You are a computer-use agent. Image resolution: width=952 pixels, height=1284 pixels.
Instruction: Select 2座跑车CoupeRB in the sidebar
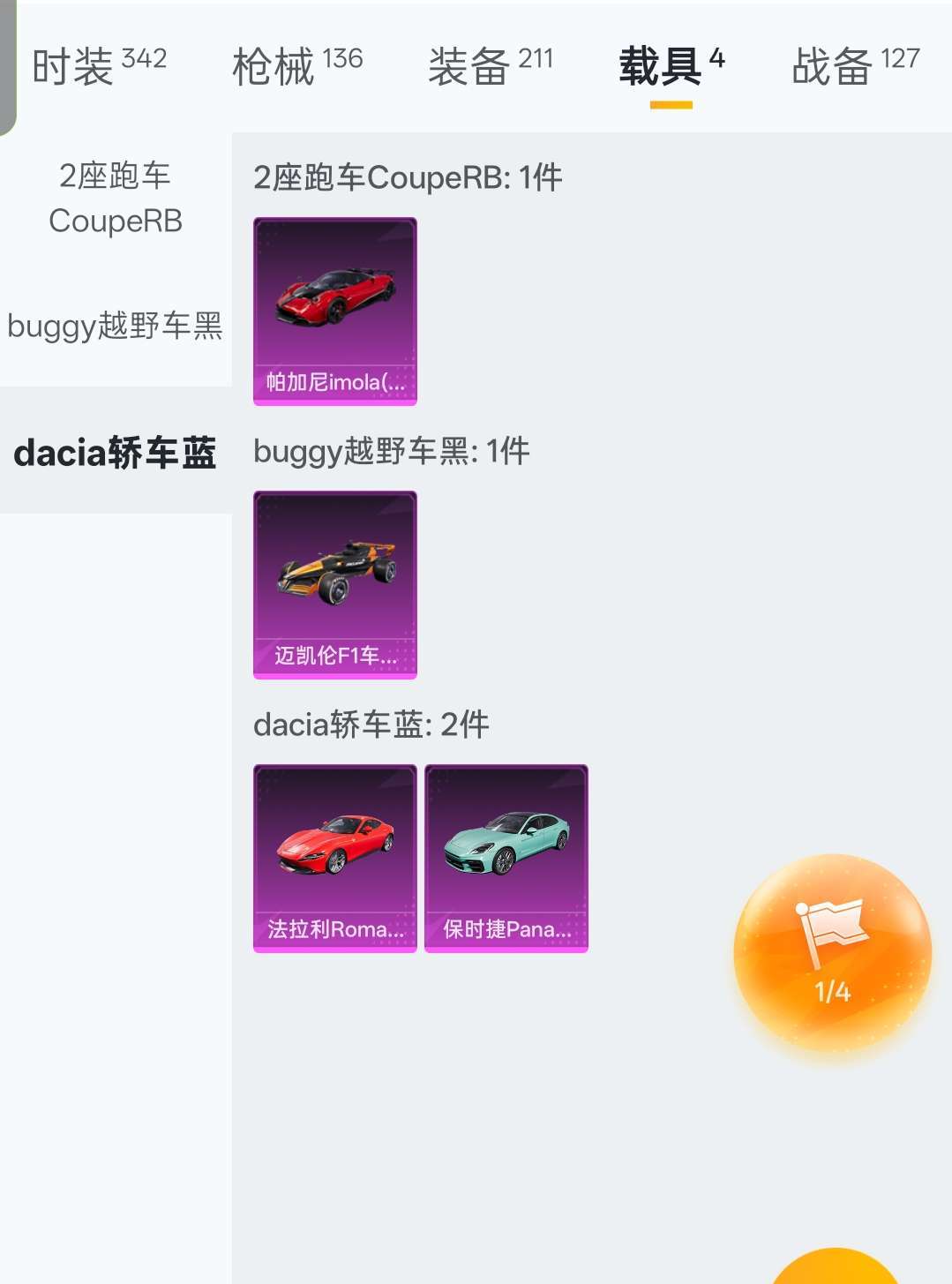116,199
